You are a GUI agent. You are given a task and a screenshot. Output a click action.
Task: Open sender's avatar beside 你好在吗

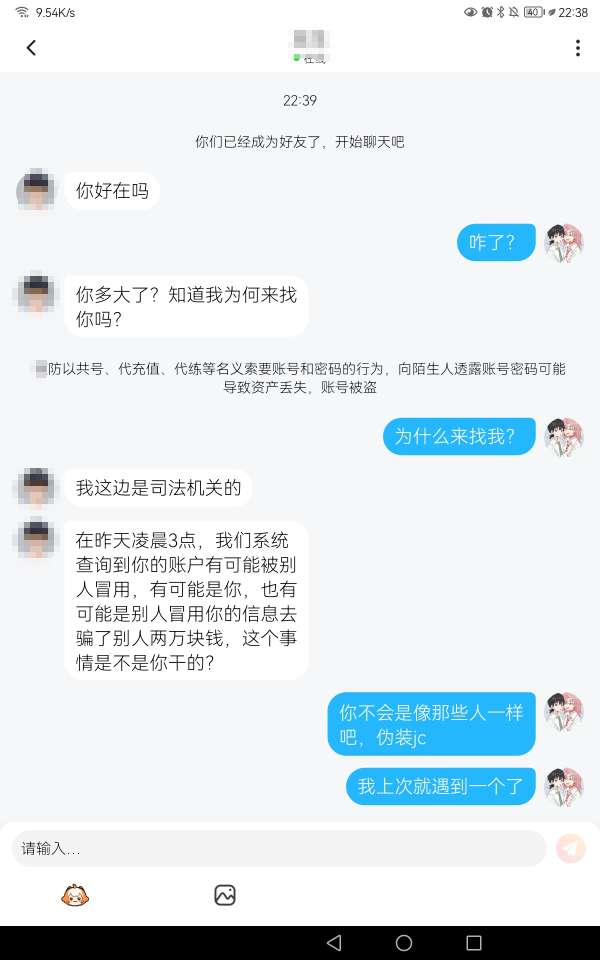point(36,190)
